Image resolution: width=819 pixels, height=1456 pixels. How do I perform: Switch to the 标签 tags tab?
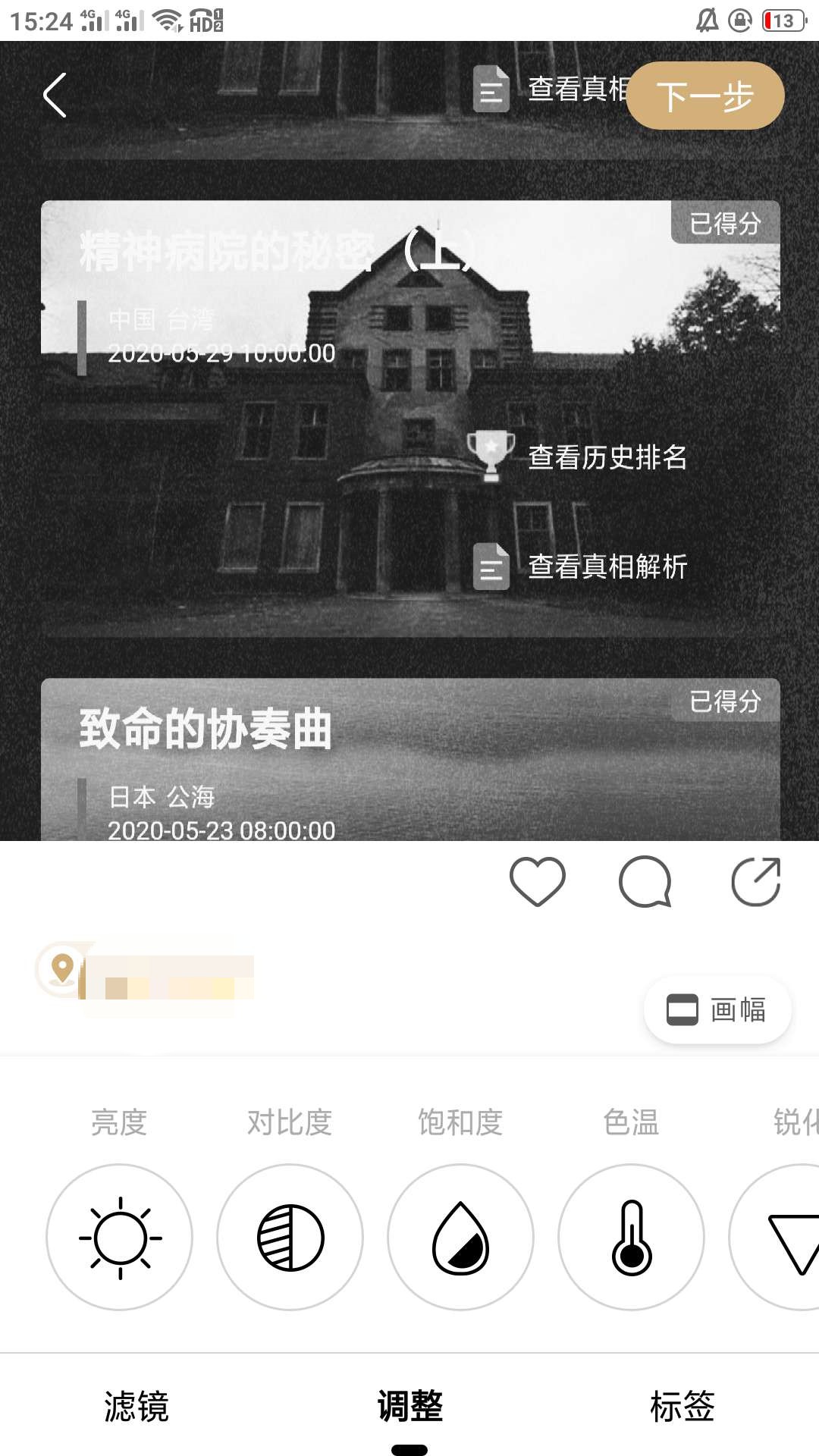[x=682, y=1407]
